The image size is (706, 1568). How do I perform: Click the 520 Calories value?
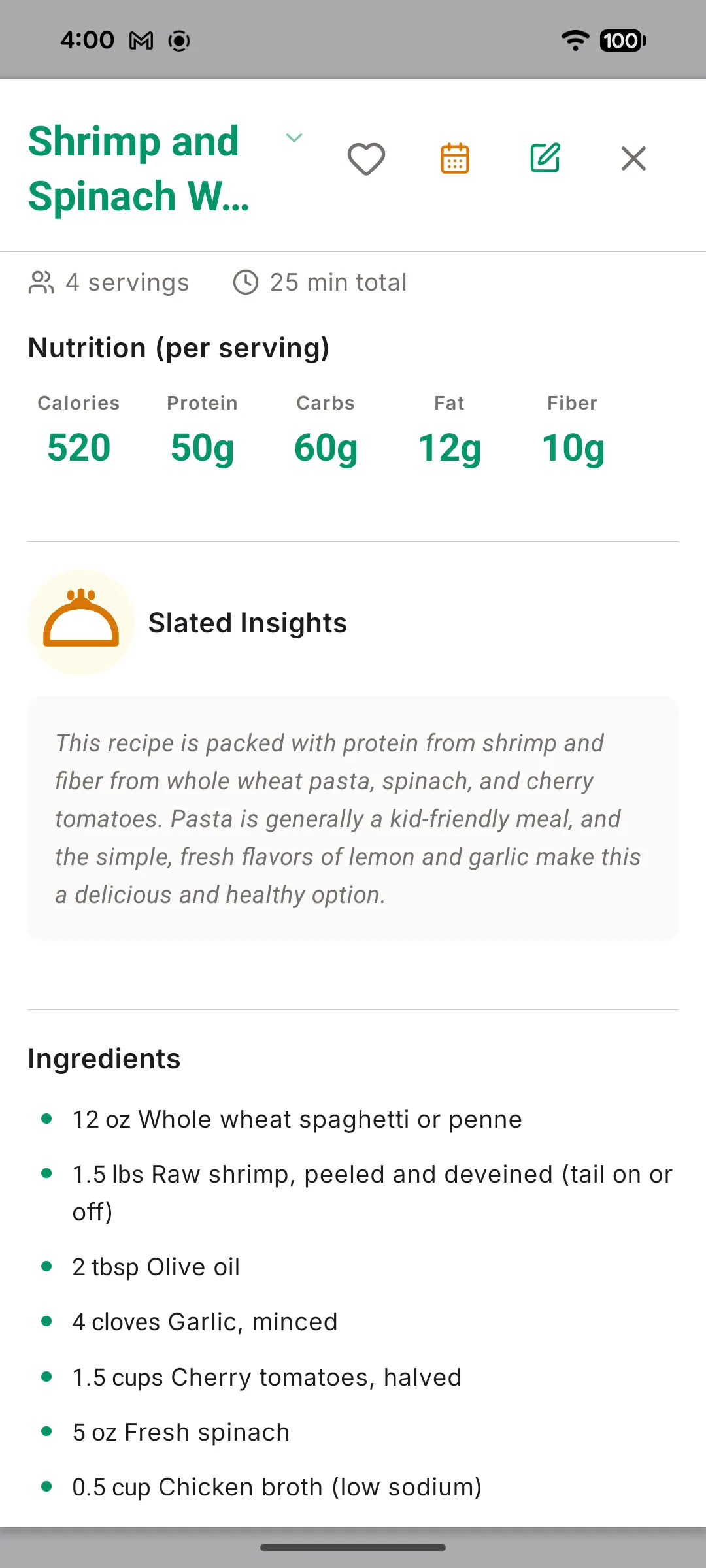click(x=78, y=447)
